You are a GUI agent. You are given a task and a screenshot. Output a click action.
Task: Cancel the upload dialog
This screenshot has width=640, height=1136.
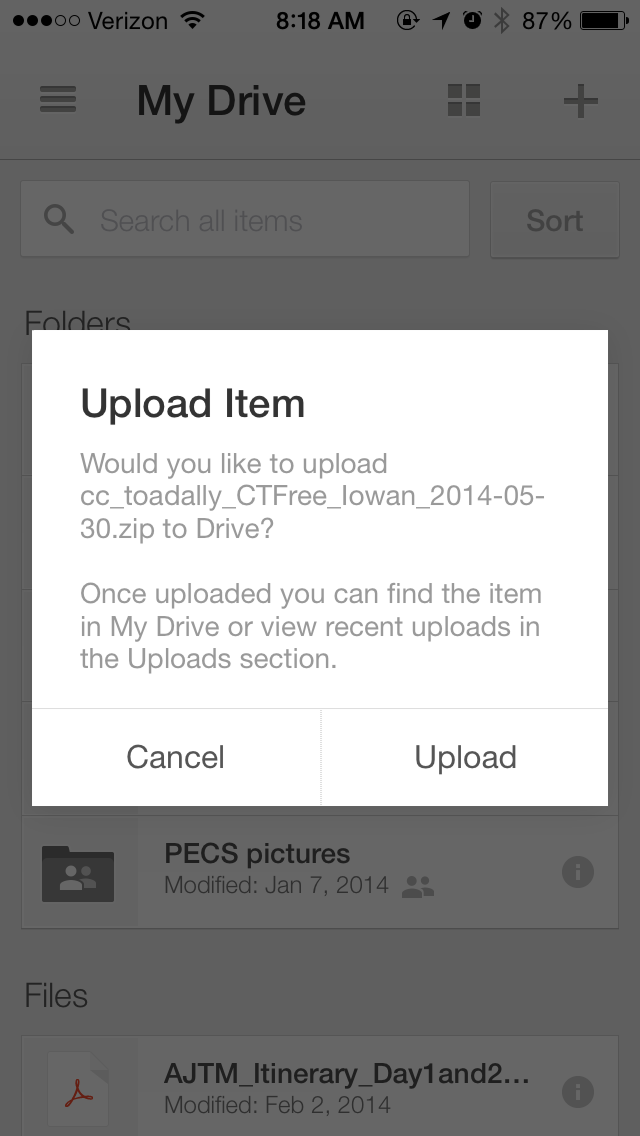coord(175,757)
